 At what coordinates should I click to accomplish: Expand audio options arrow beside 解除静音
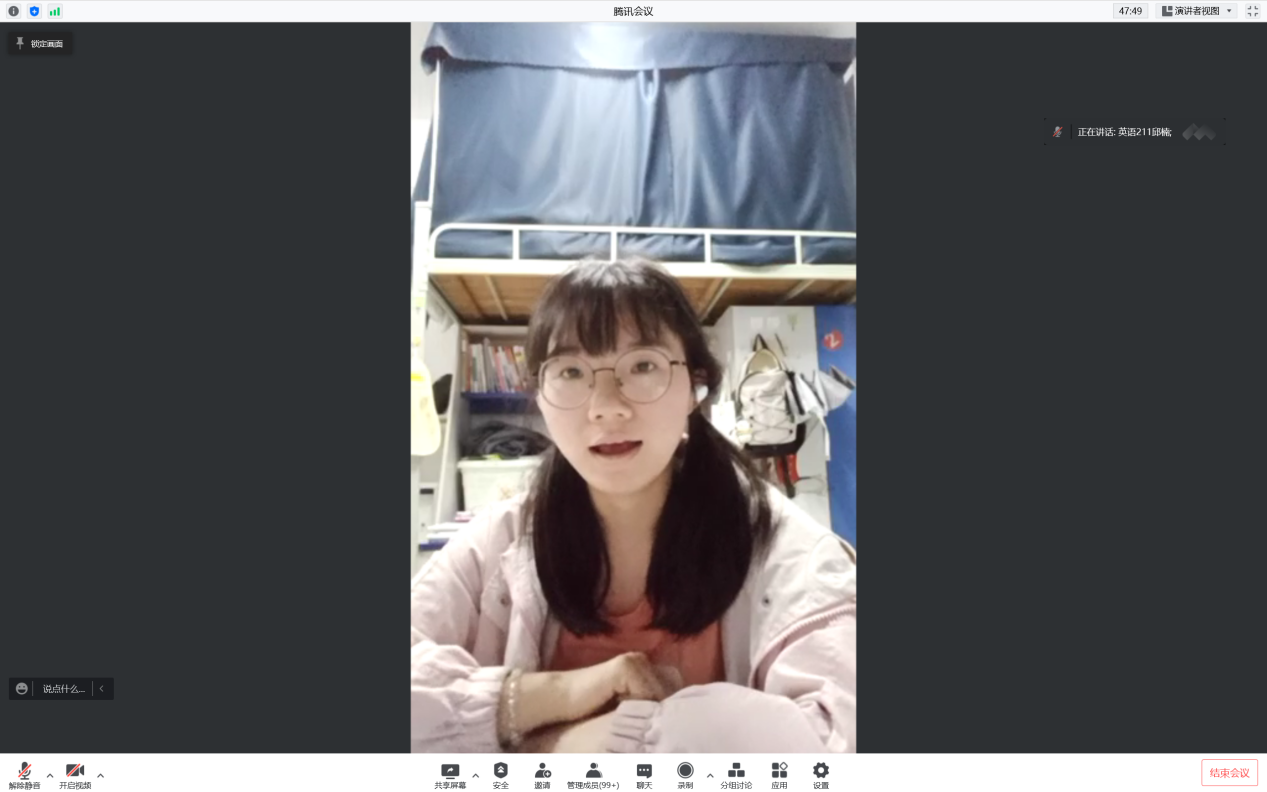pos(50,775)
